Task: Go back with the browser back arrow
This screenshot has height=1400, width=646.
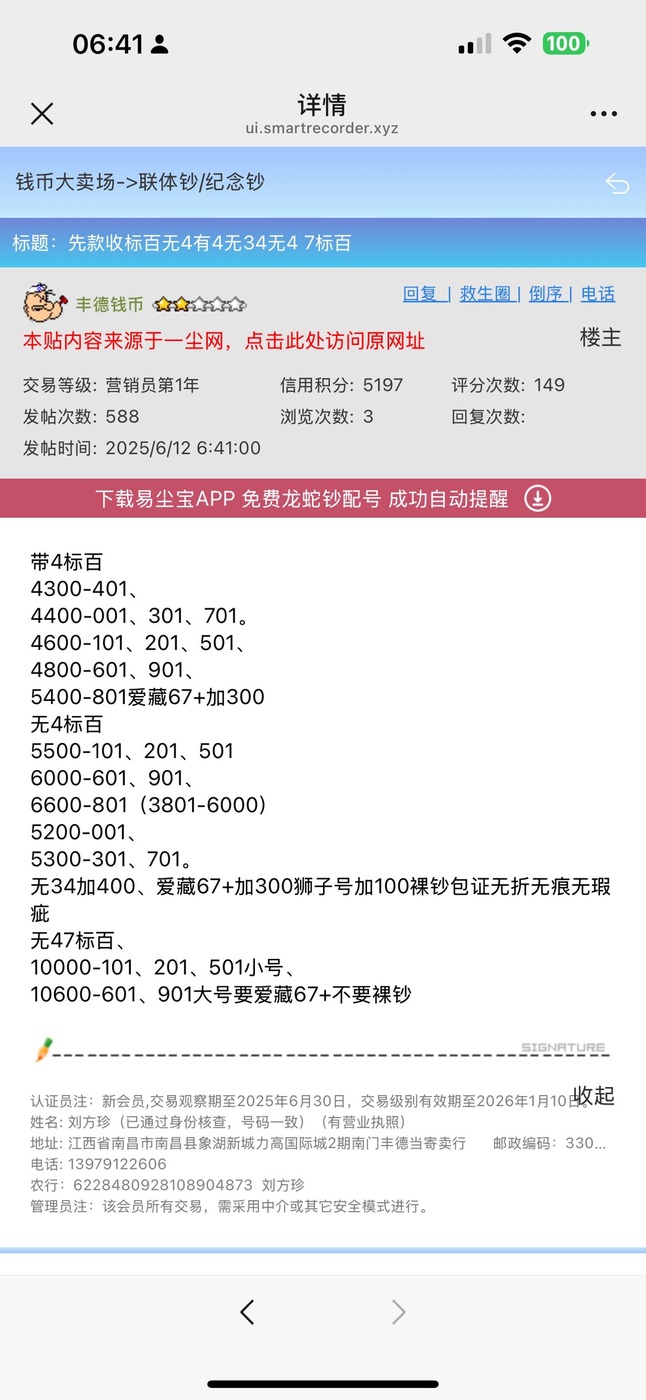Action: click(x=248, y=1312)
